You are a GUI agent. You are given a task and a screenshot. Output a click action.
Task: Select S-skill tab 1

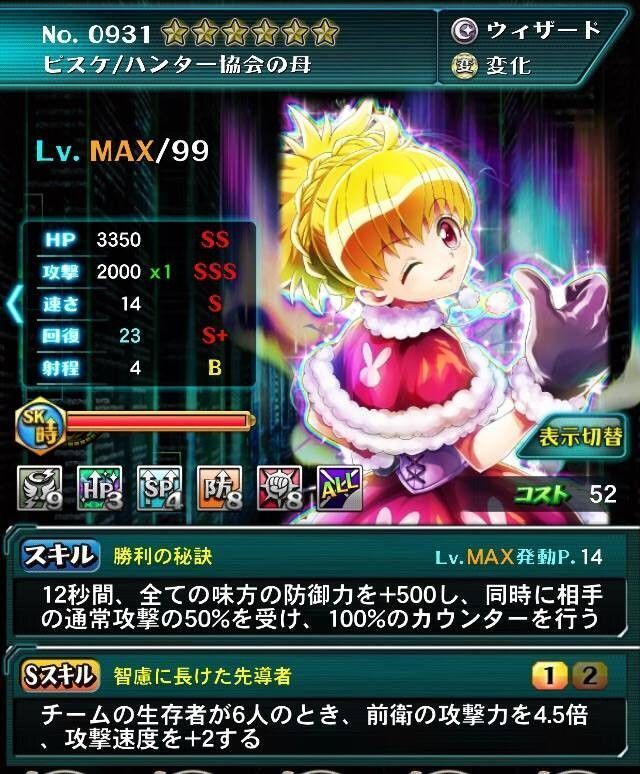click(x=549, y=677)
